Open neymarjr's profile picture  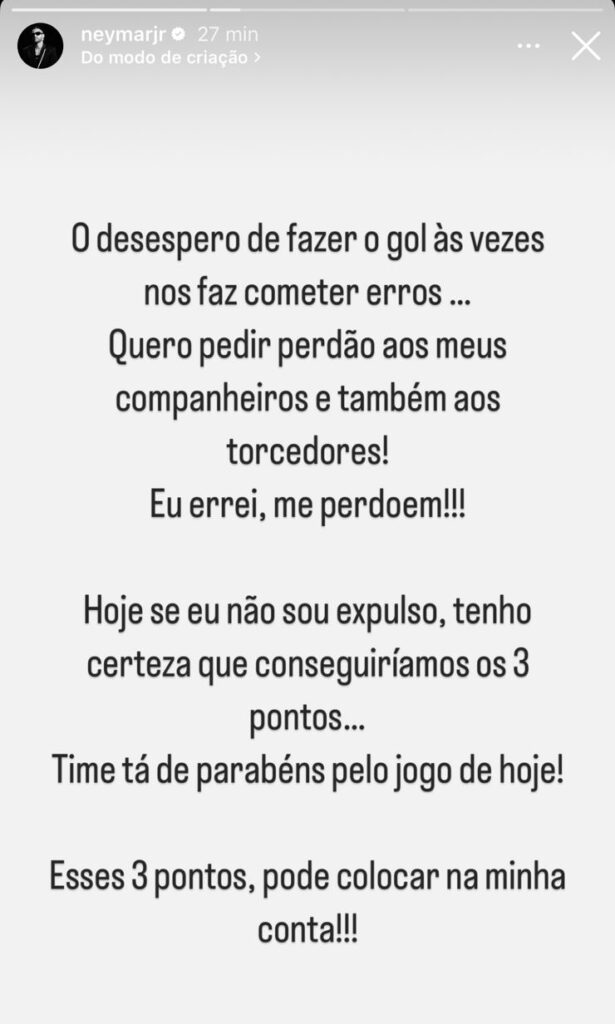tap(40, 46)
